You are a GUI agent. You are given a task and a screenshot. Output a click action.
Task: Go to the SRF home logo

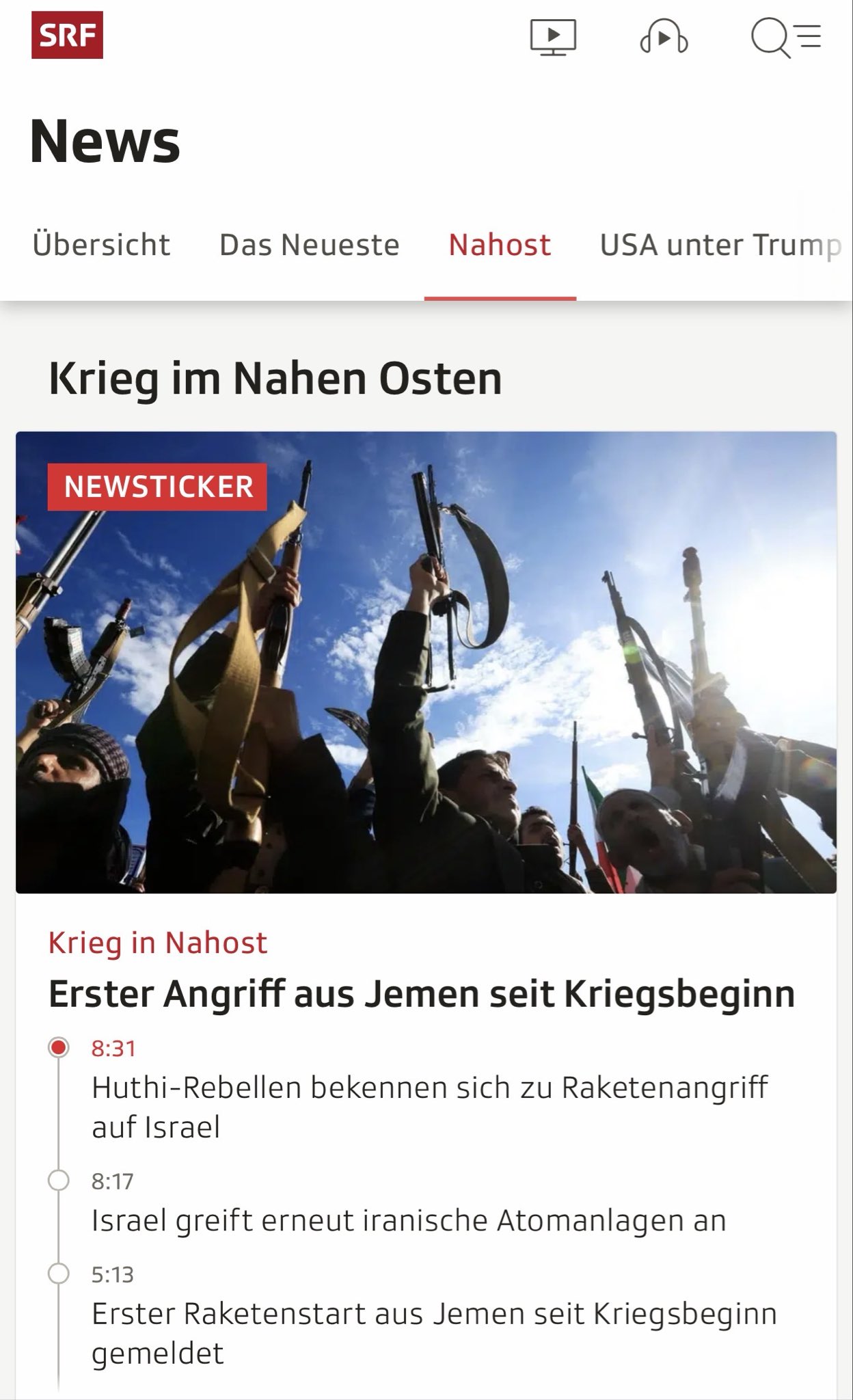click(67, 36)
